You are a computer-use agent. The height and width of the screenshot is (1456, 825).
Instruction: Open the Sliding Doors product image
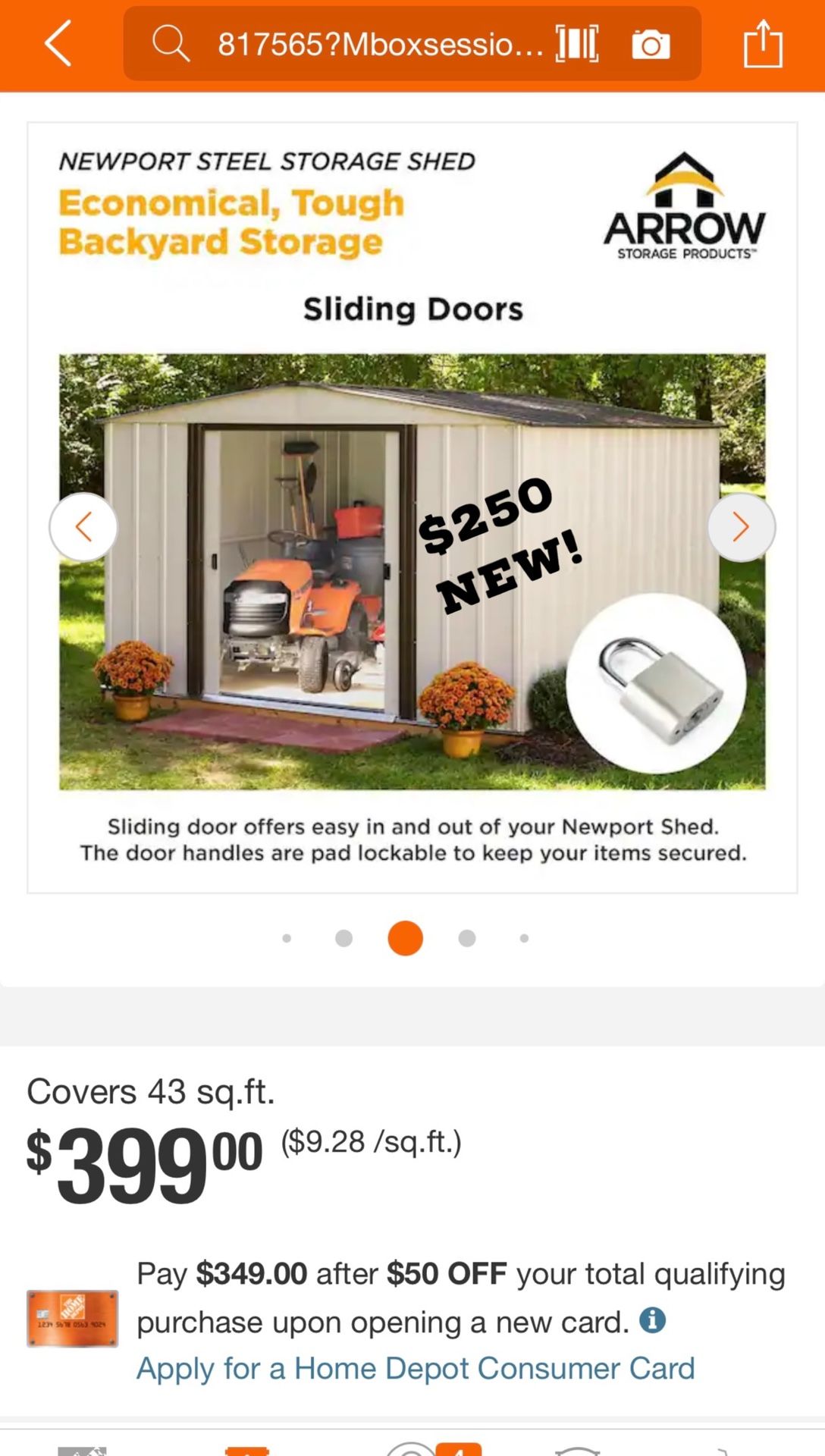(x=412, y=570)
